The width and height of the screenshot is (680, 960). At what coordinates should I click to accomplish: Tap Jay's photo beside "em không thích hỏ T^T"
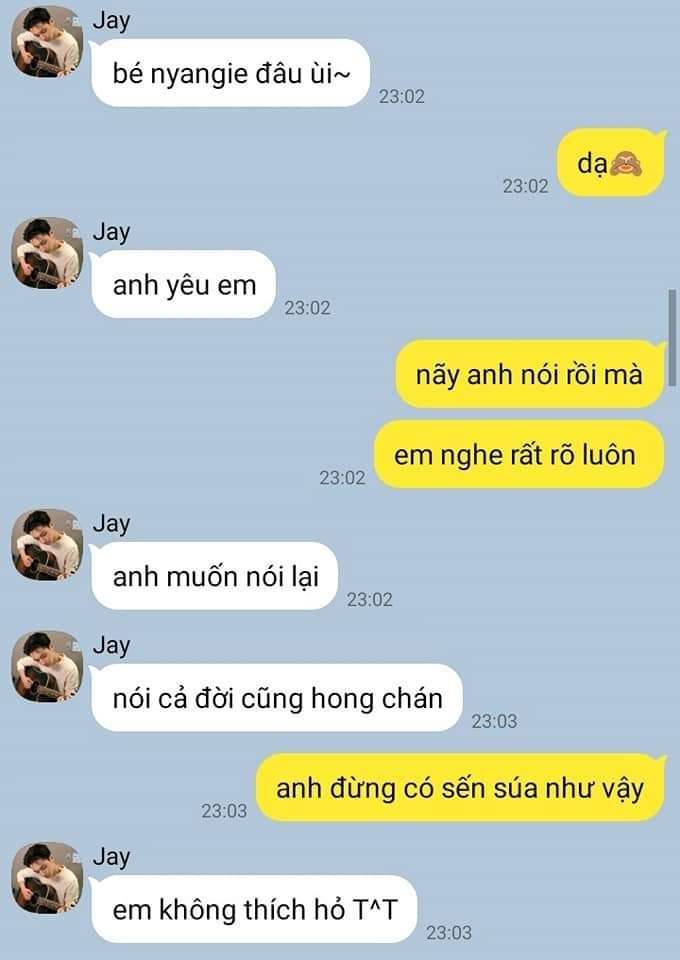tap(47, 877)
